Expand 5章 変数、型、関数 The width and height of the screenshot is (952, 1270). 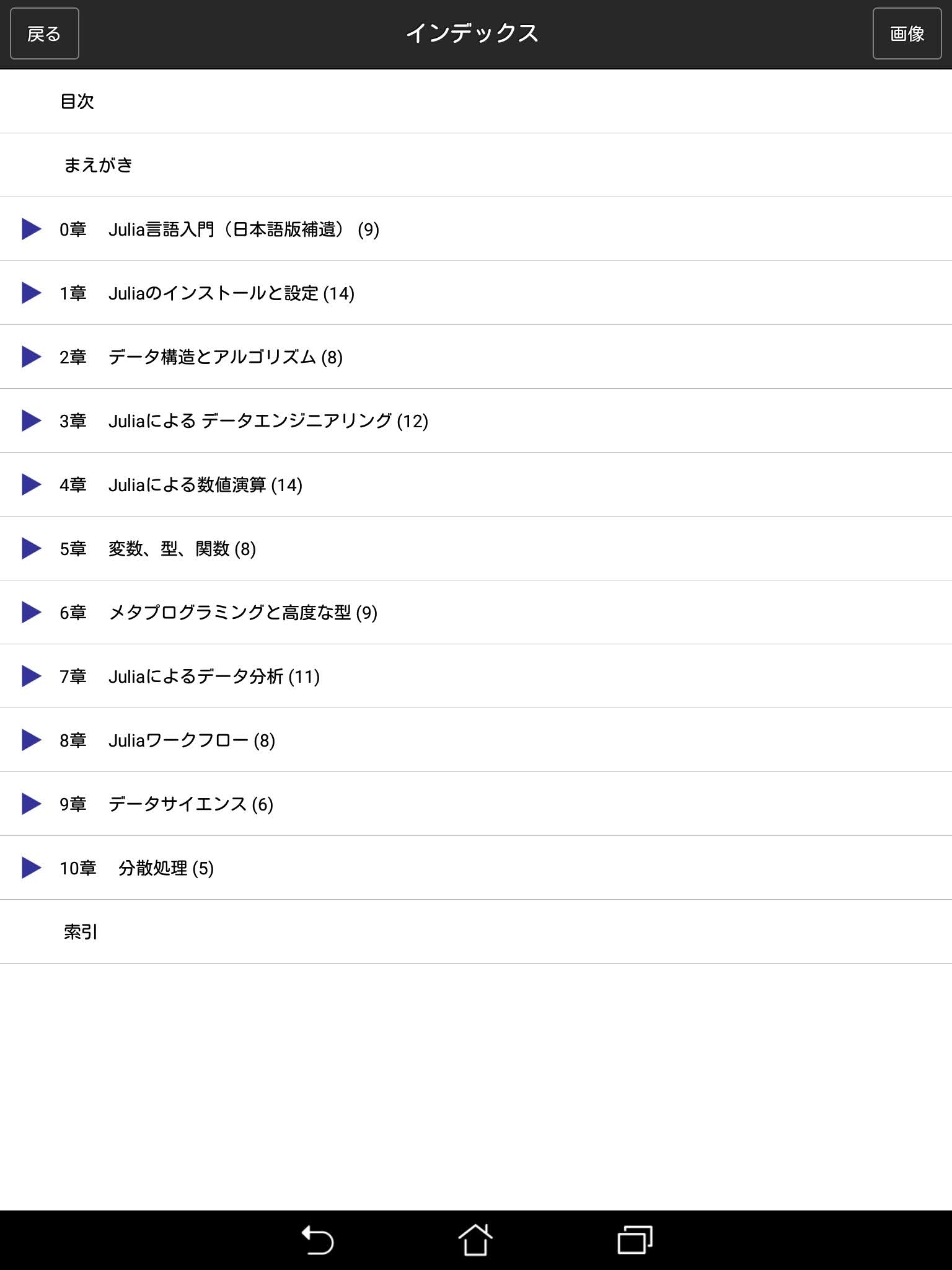(x=31, y=549)
